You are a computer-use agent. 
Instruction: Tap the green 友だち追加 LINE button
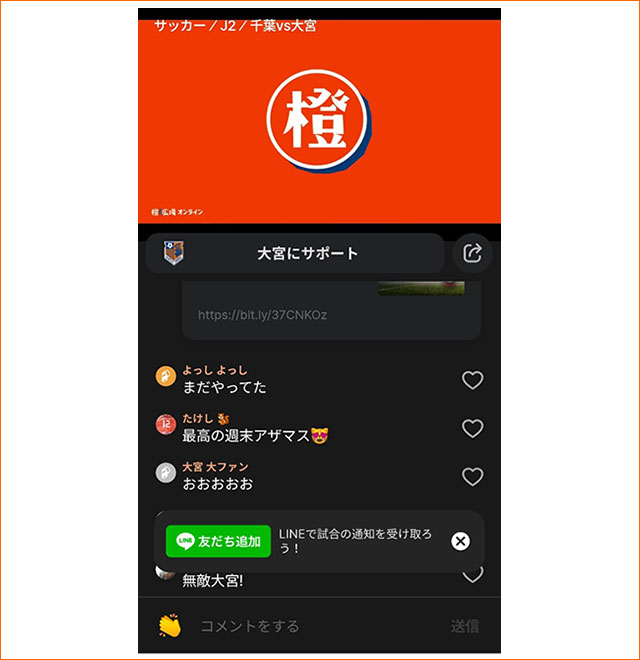[x=218, y=541]
